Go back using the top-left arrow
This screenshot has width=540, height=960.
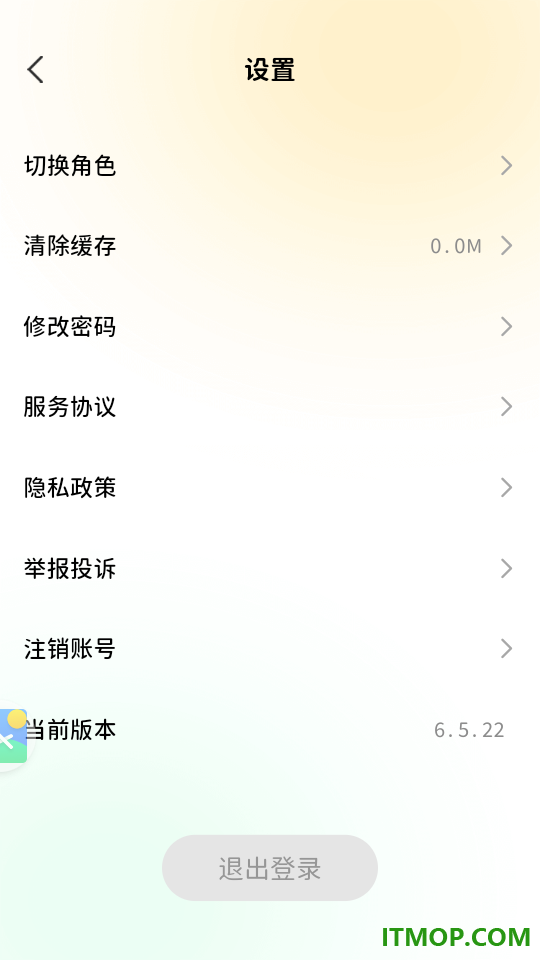[x=36, y=69]
